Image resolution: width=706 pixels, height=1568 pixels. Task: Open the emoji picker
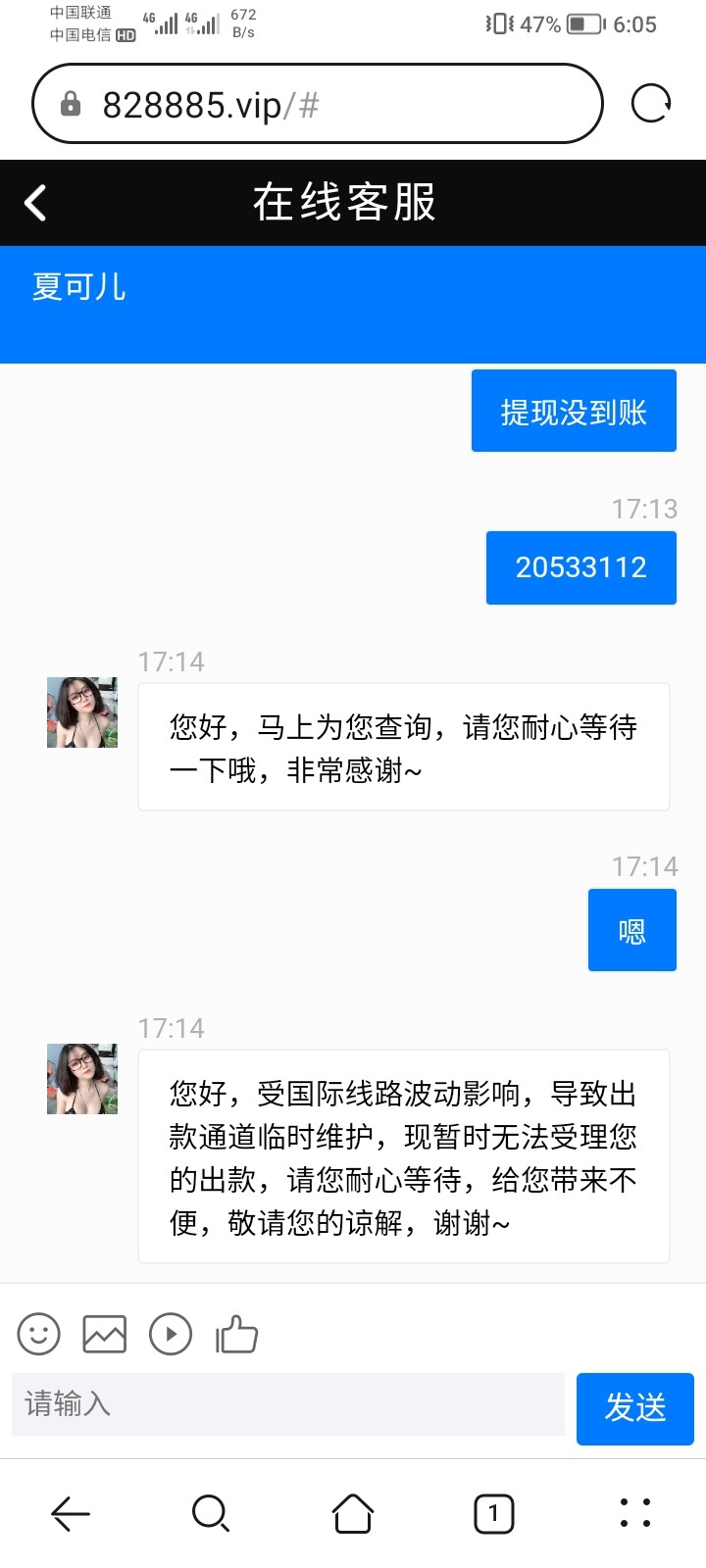(39, 1334)
